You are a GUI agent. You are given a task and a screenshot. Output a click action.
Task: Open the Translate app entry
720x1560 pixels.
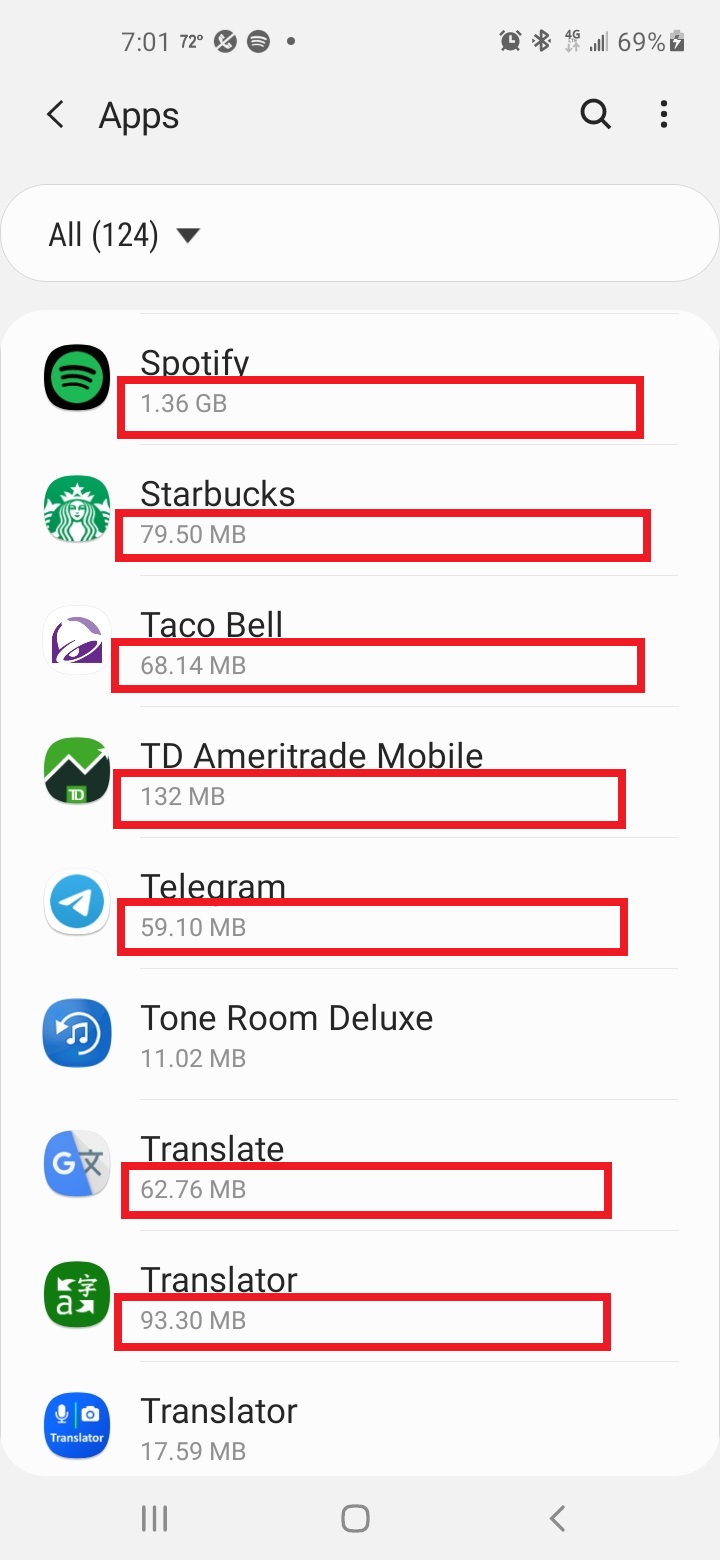(360, 1165)
